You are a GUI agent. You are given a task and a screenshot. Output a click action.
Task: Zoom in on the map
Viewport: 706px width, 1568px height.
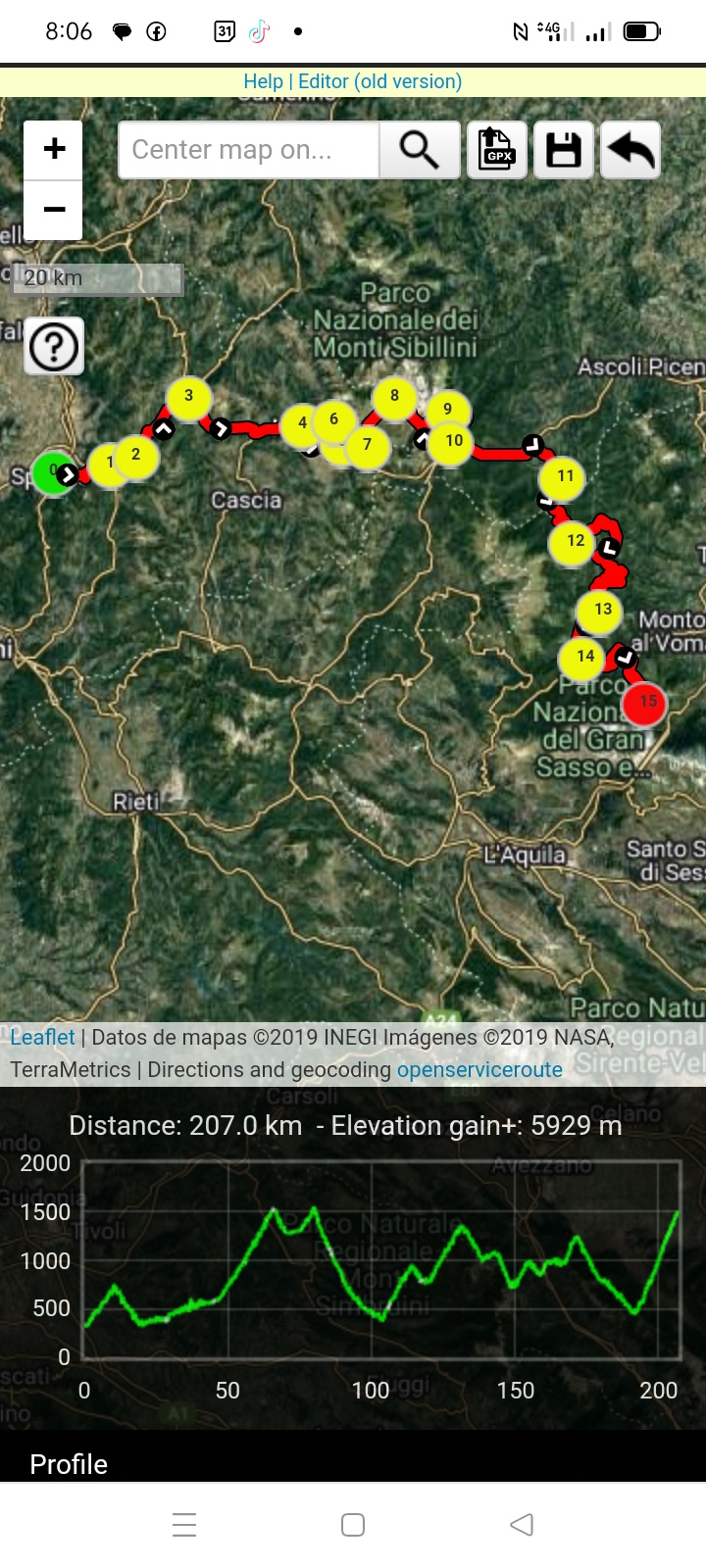click(x=54, y=150)
